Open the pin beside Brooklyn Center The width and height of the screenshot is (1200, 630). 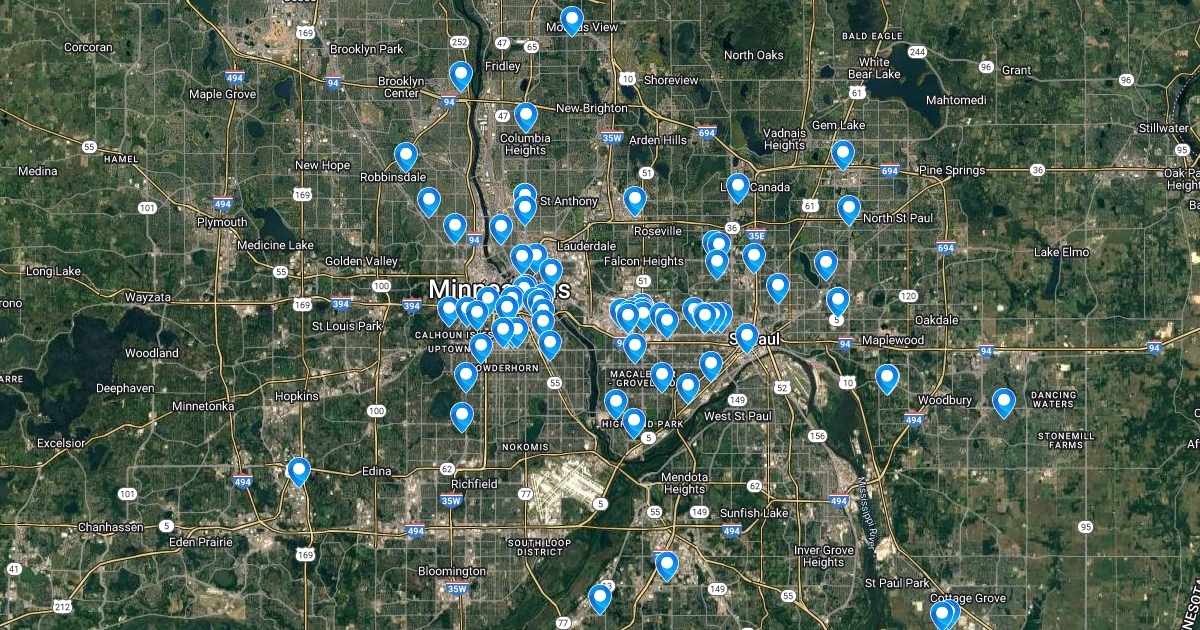461,75
